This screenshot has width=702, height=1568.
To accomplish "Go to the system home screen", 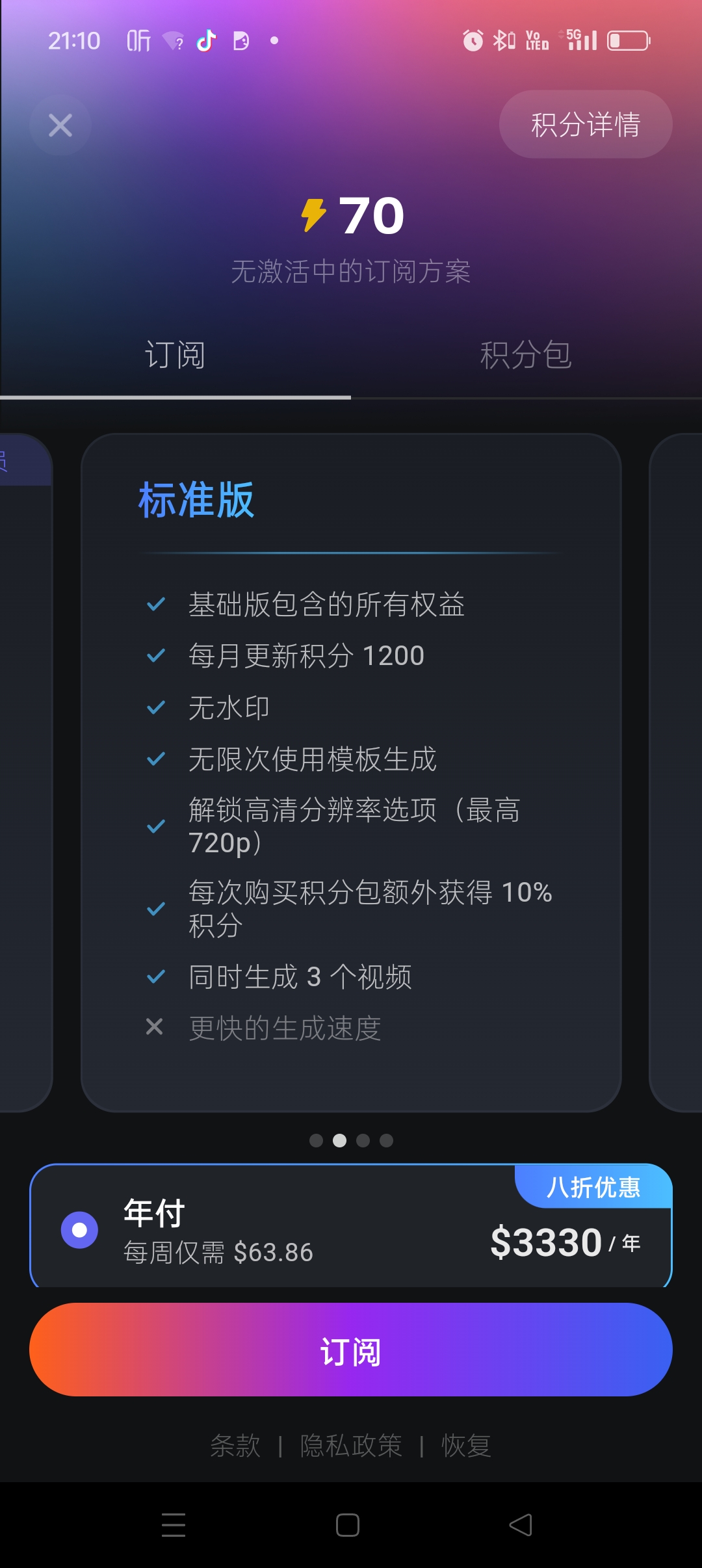I will pos(348,1525).
